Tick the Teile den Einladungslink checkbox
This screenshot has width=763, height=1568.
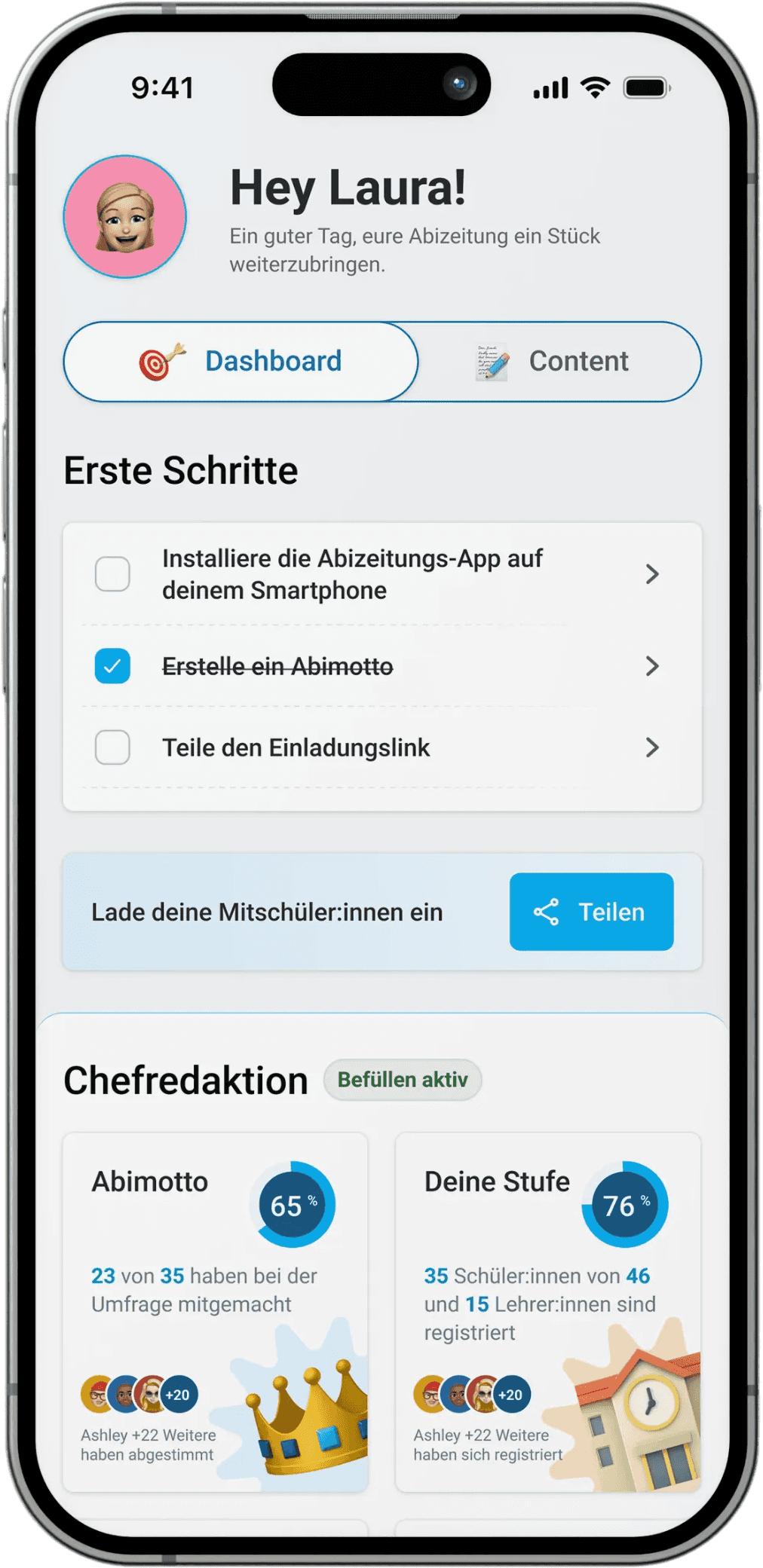pyautogui.click(x=112, y=747)
